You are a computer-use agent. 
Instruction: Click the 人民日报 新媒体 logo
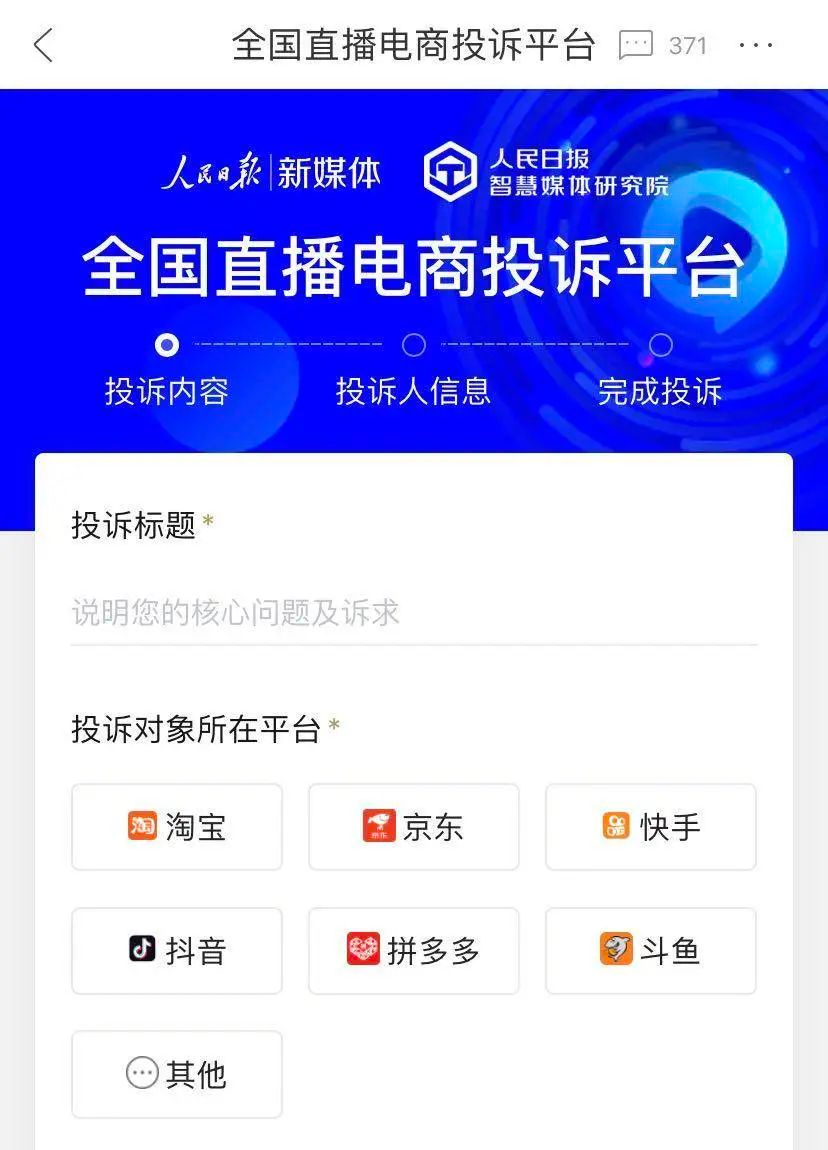click(x=275, y=172)
